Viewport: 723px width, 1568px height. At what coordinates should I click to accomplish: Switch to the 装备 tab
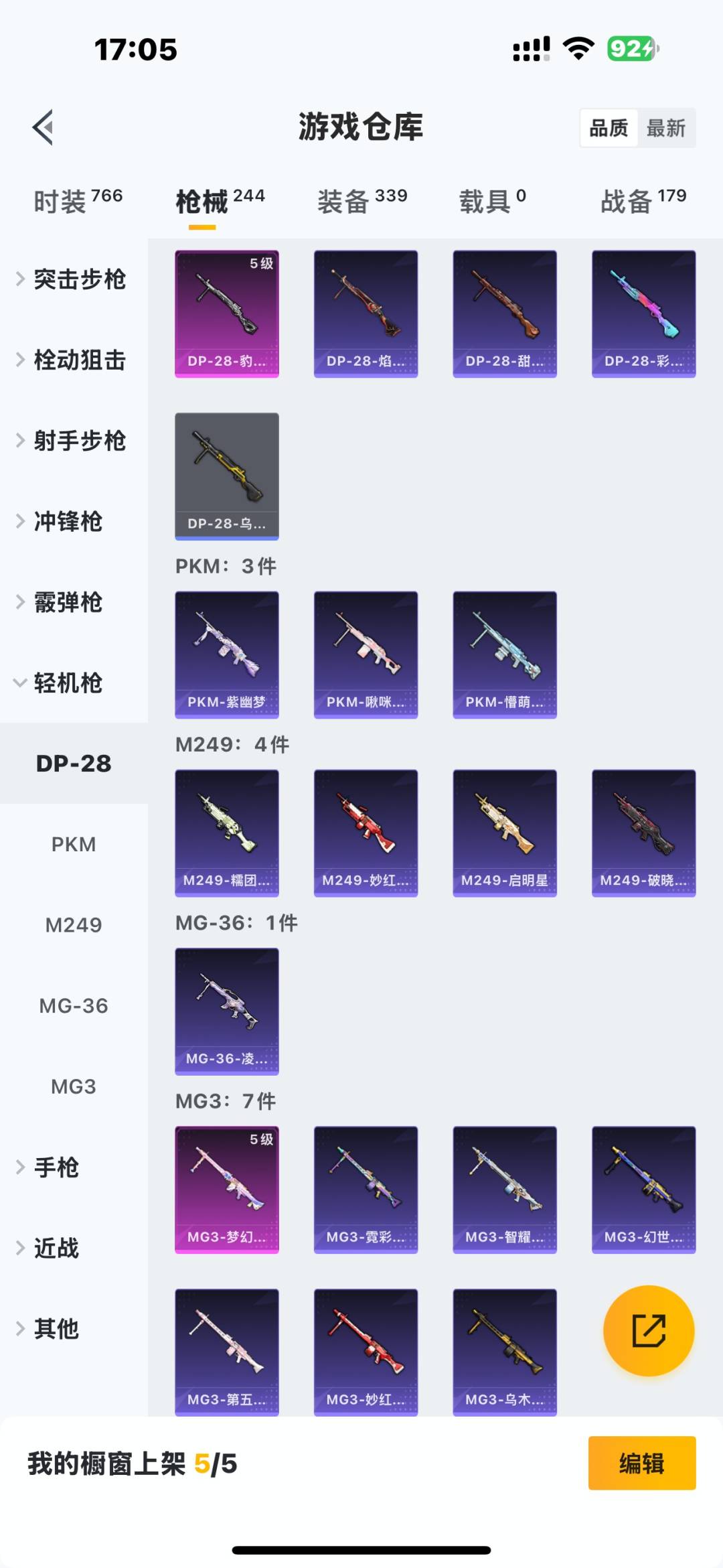[361, 201]
